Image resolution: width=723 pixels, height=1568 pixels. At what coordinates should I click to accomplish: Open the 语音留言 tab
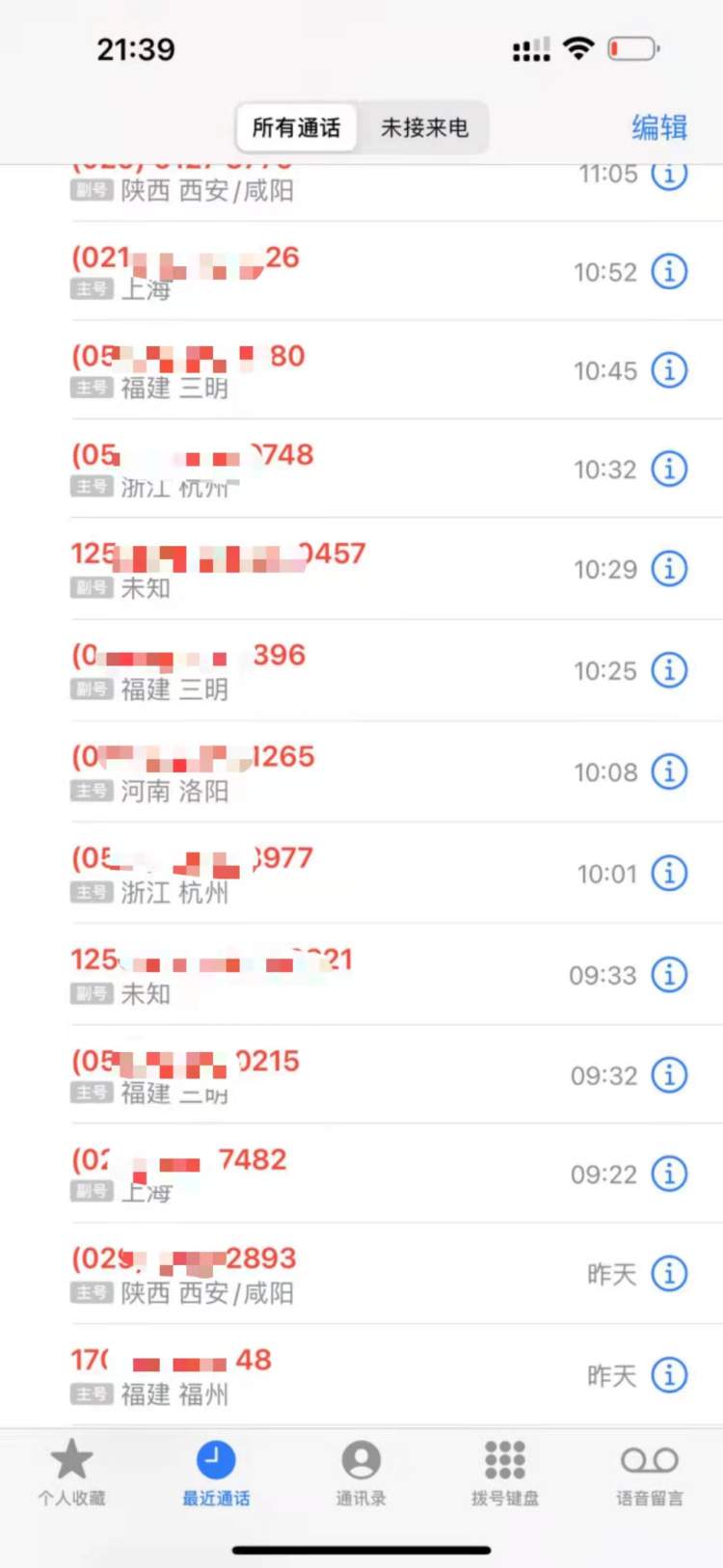[x=650, y=1473]
